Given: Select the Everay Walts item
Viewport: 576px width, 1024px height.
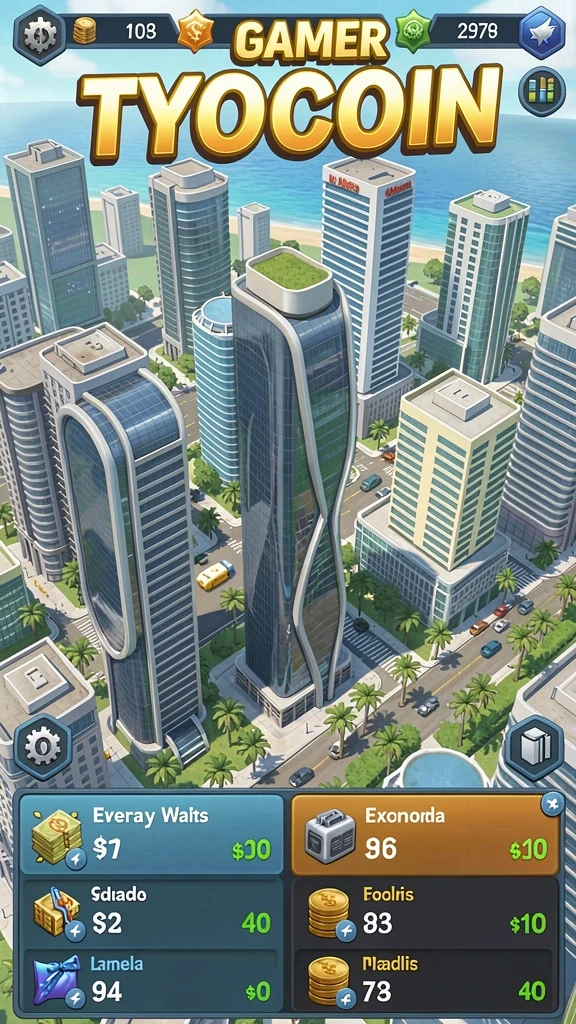Looking at the screenshot, I should pos(152,835).
